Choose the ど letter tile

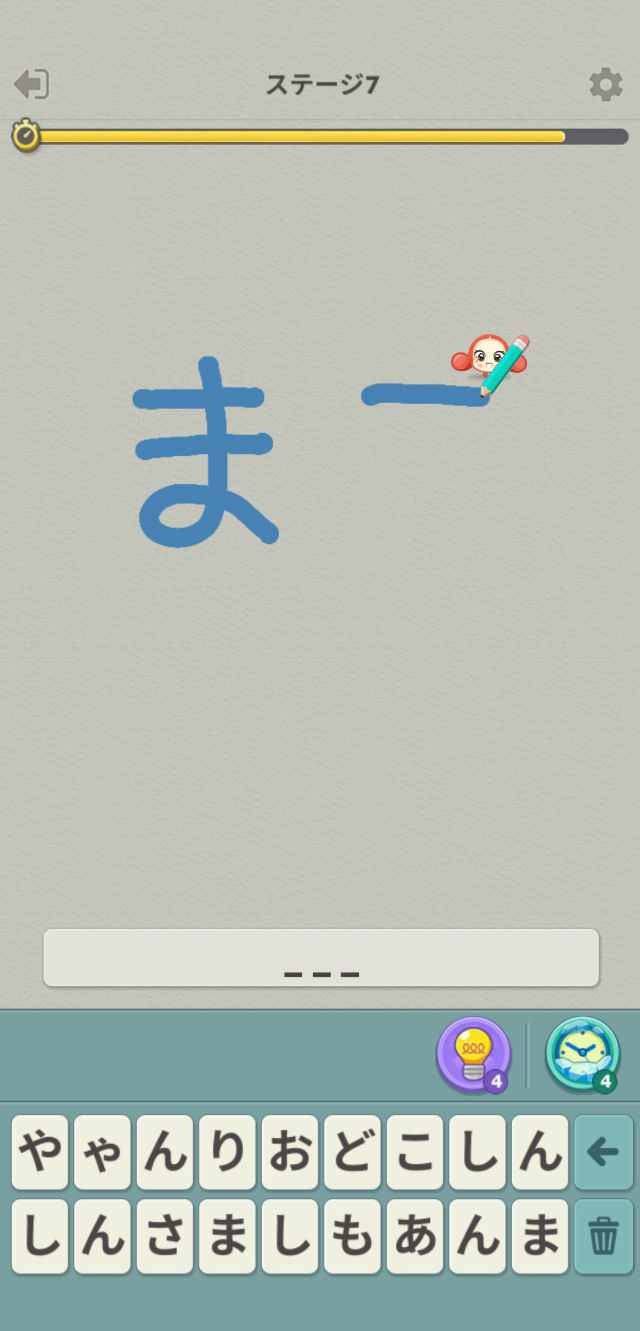[352, 1152]
